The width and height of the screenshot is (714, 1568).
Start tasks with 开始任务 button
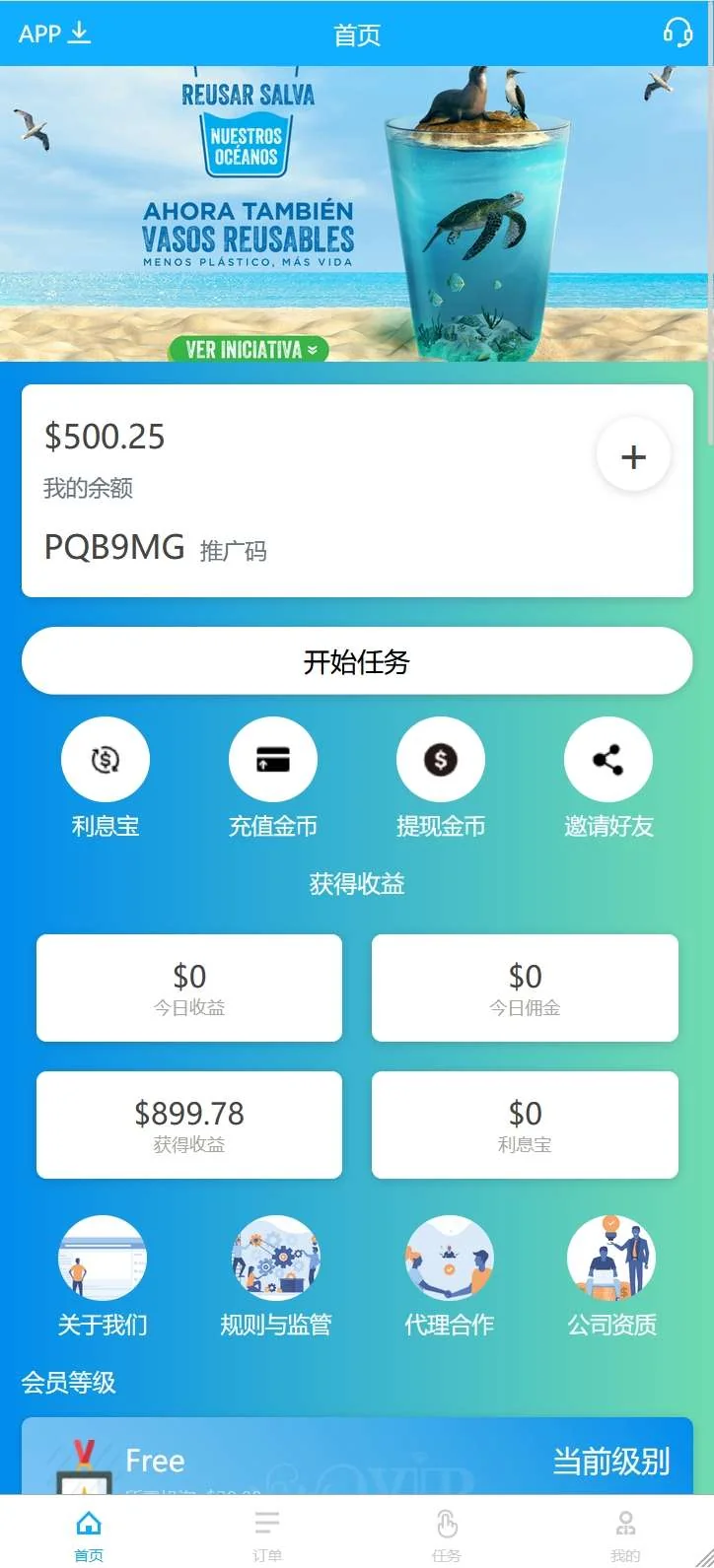point(357,661)
